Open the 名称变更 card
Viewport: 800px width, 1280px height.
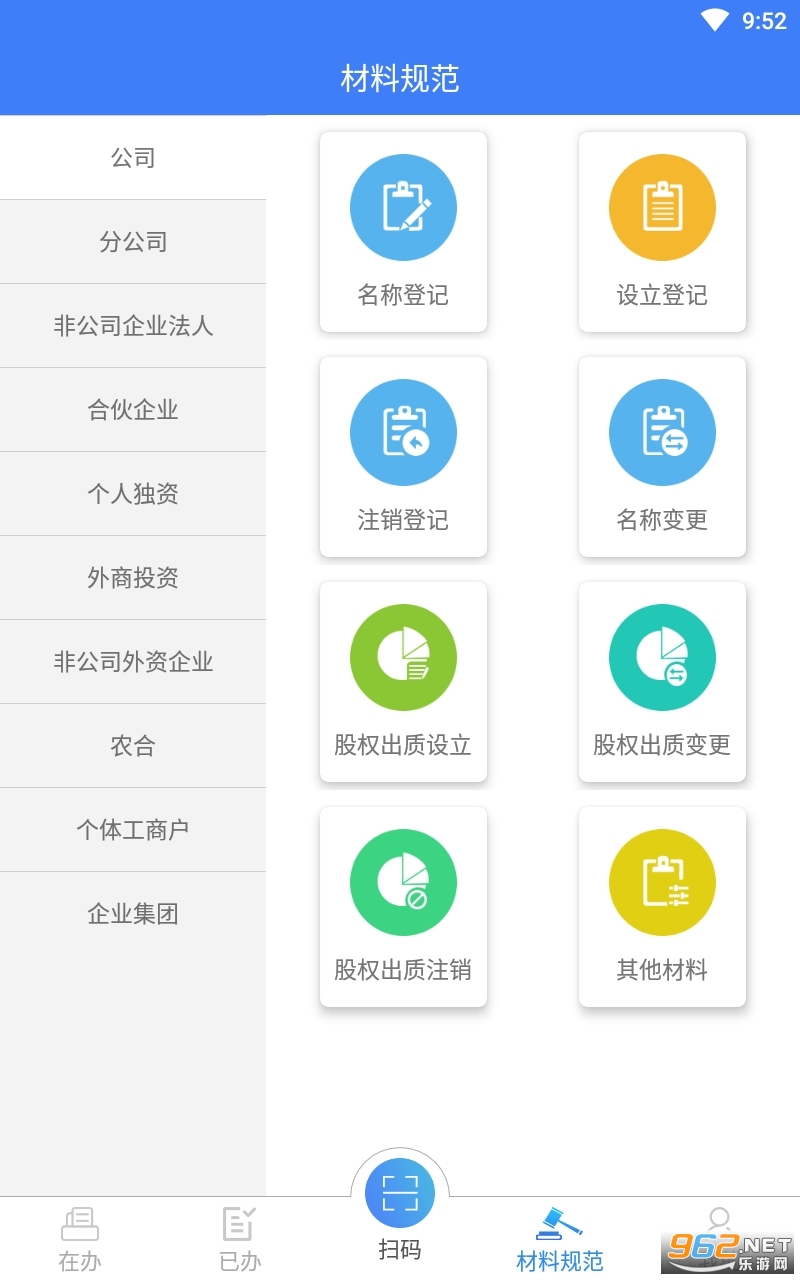pyautogui.click(x=662, y=457)
